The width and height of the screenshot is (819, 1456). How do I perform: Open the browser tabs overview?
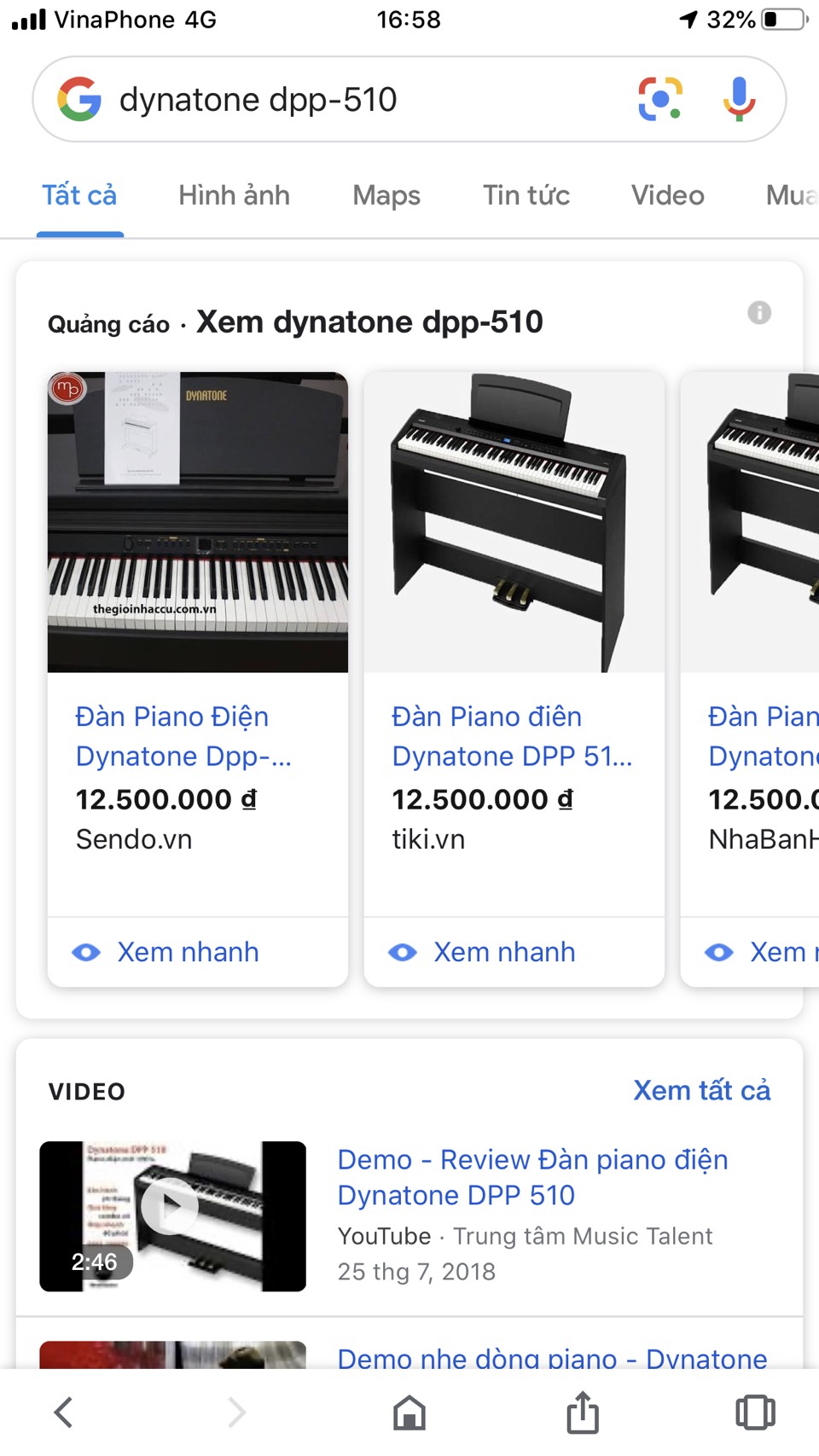(755, 1412)
